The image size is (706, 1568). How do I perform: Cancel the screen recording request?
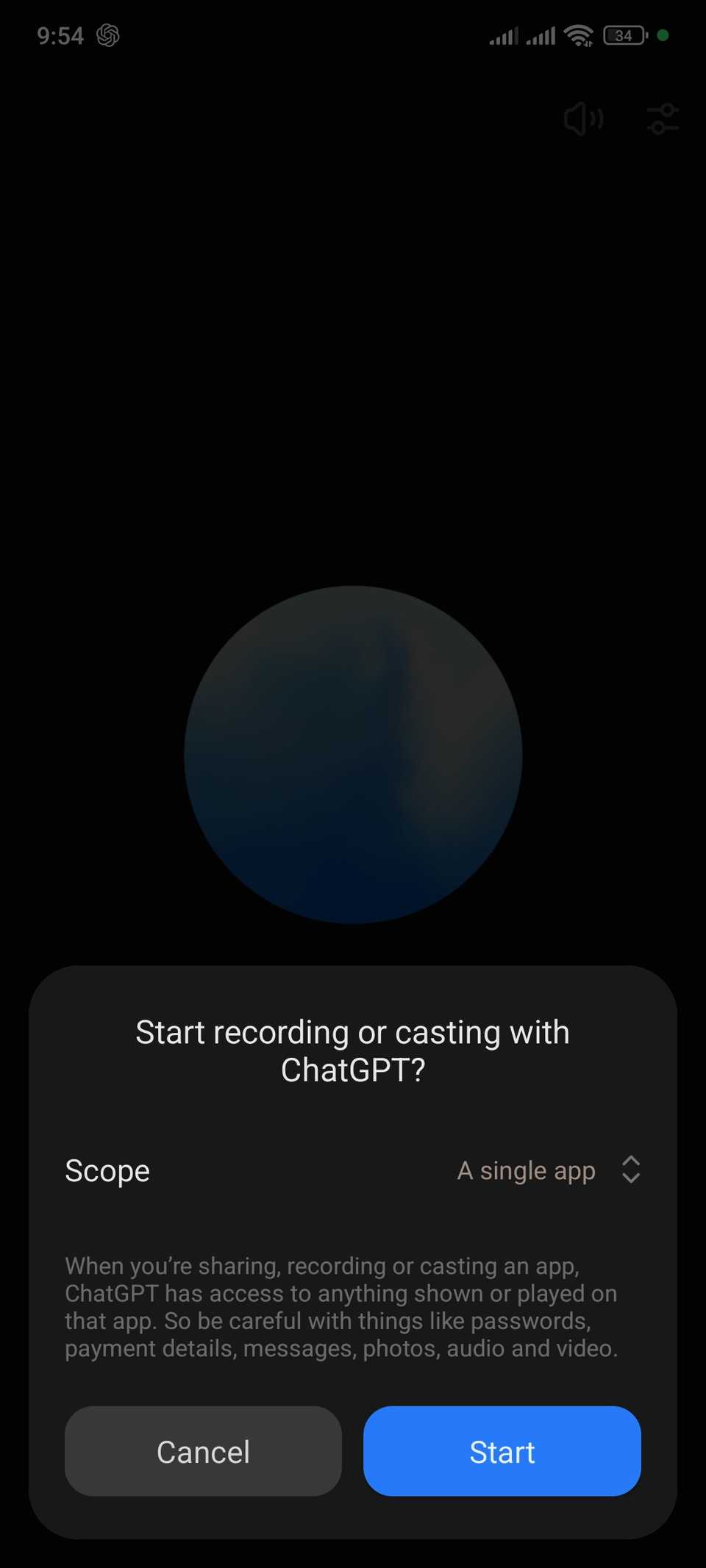click(203, 1451)
